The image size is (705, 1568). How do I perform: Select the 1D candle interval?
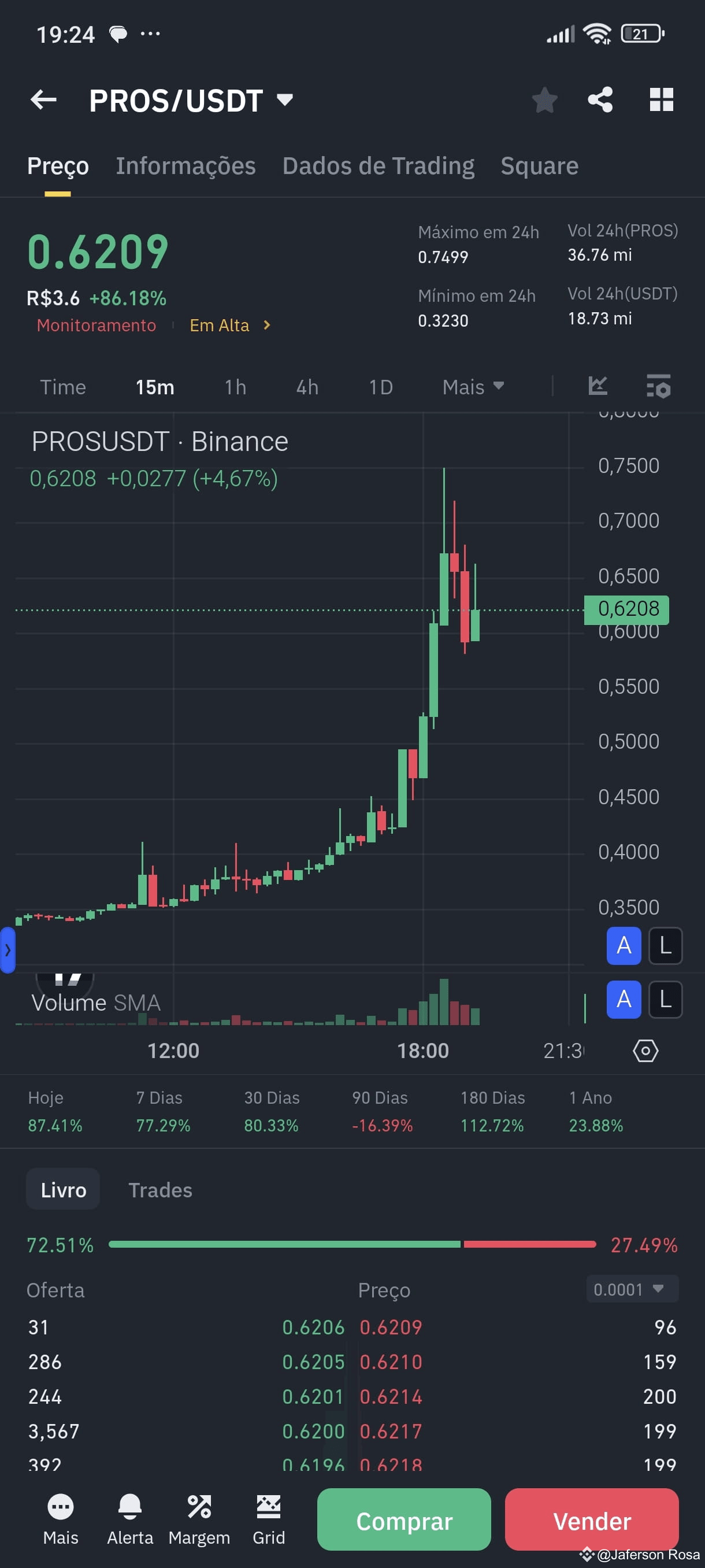pyautogui.click(x=380, y=387)
